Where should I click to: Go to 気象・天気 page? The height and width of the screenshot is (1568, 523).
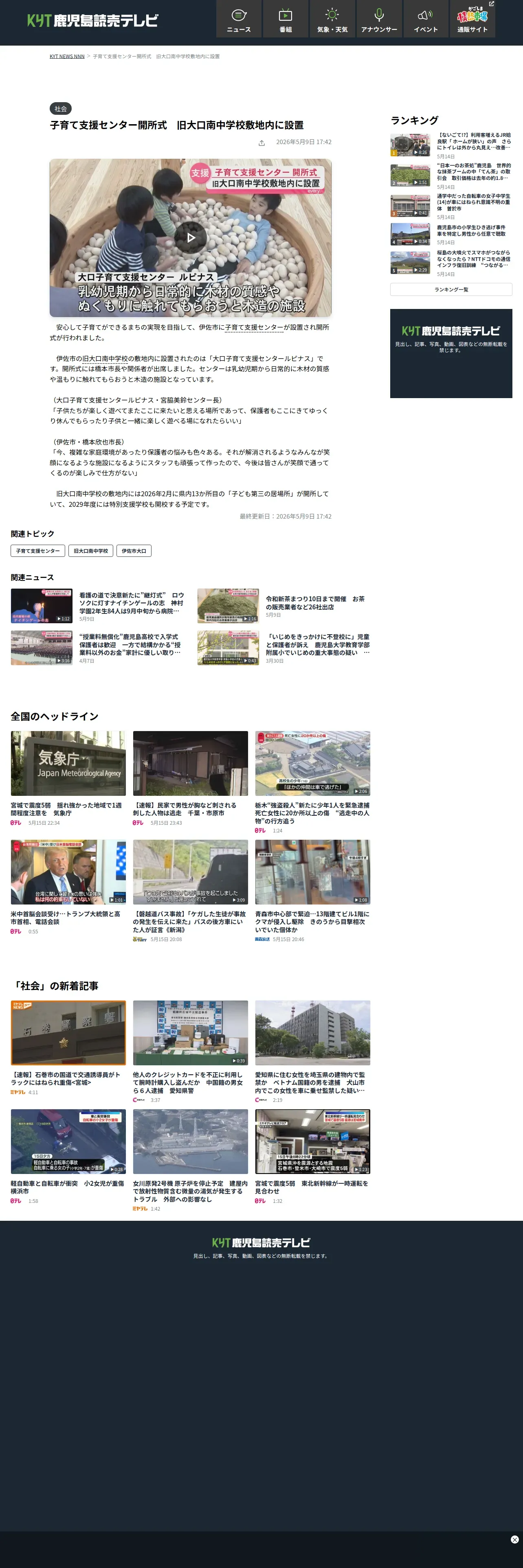tap(332, 19)
